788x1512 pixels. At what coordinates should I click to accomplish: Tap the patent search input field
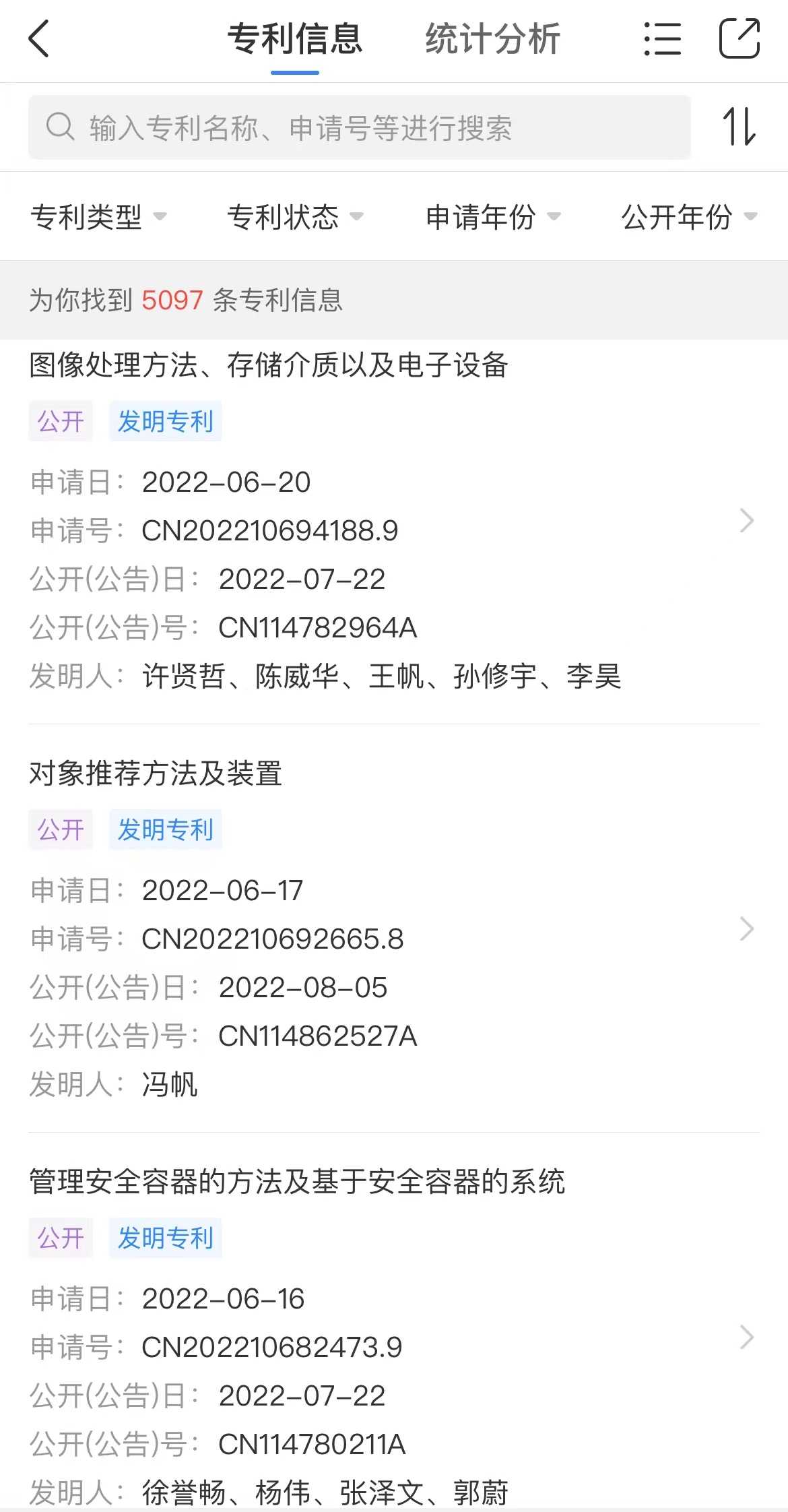pos(359,127)
